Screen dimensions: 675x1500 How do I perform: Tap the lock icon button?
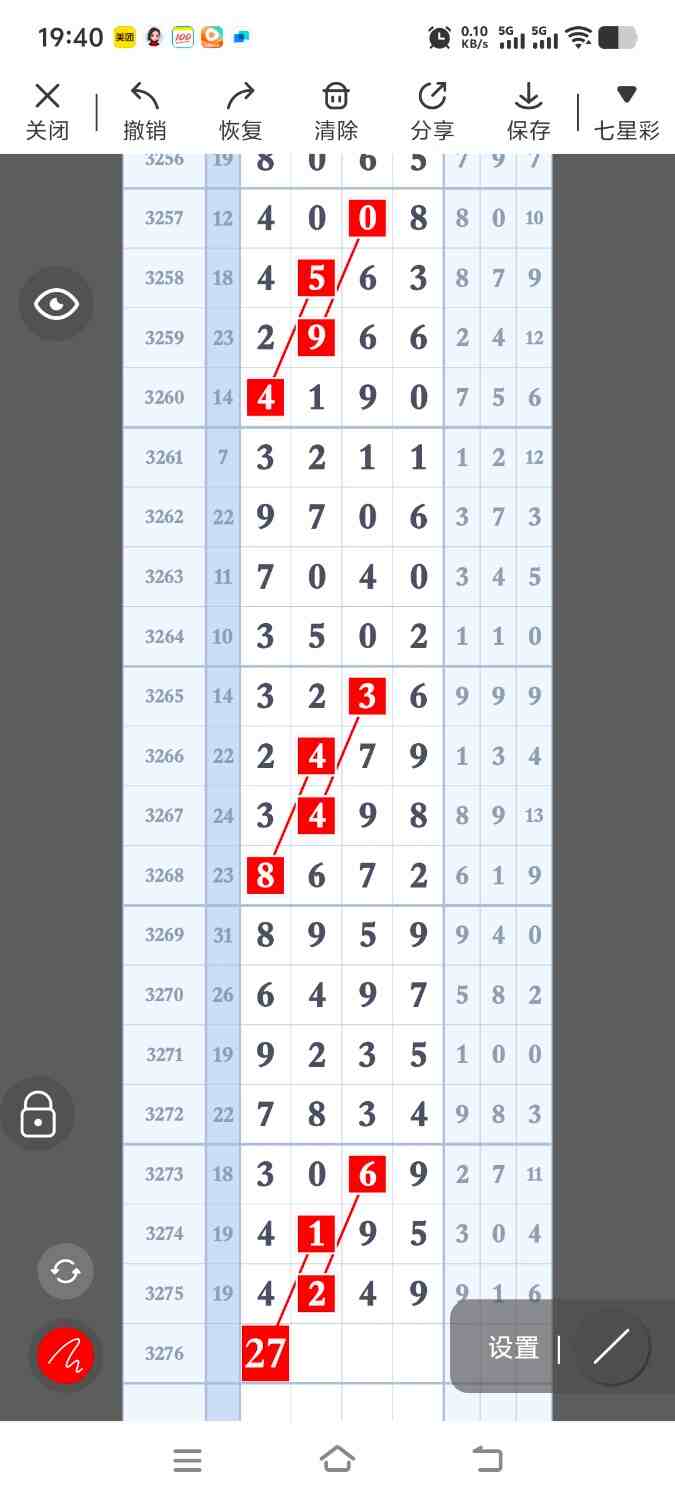click(38, 1113)
